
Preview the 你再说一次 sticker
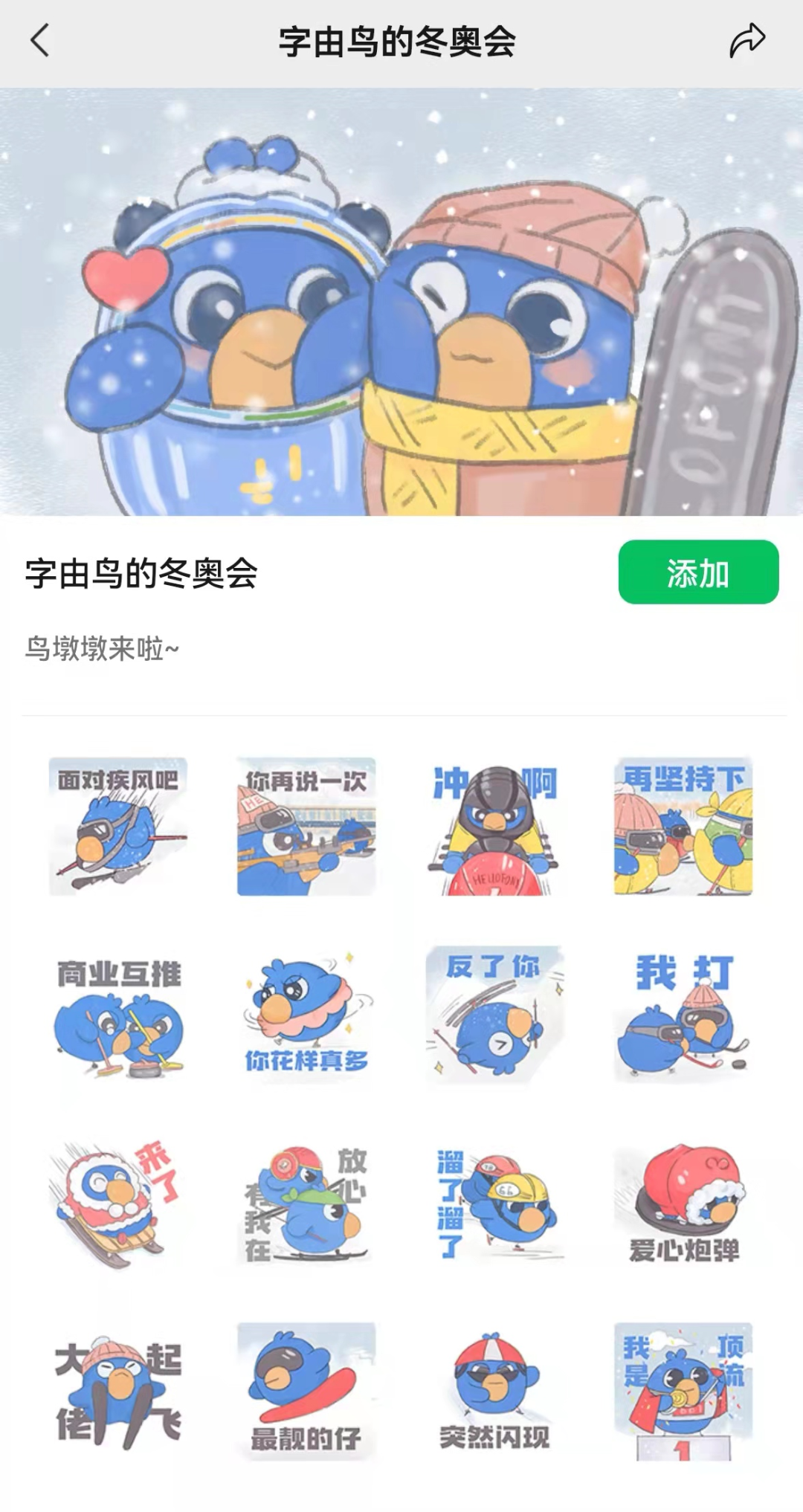coord(306,827)
